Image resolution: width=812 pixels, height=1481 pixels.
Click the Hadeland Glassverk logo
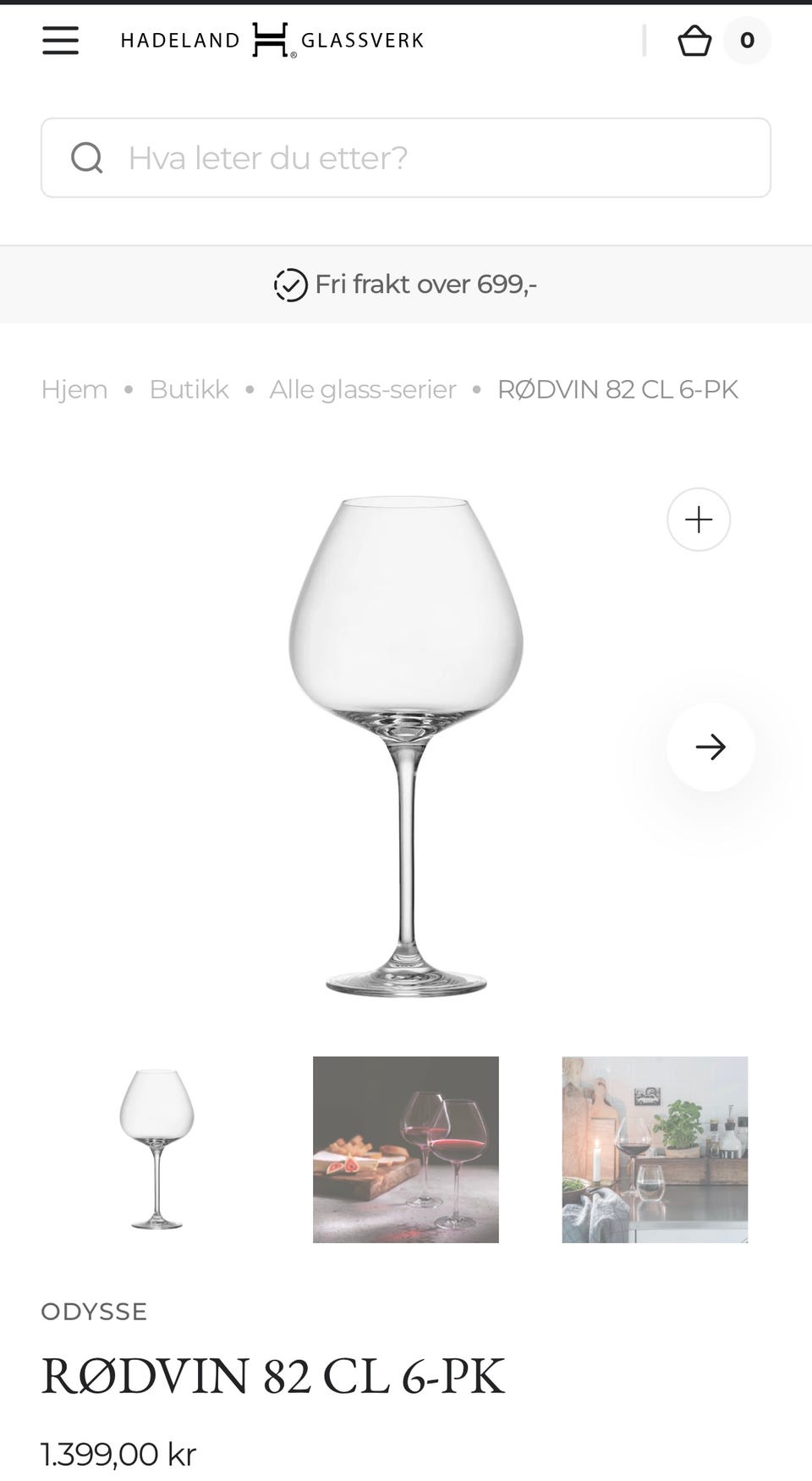click(271, 39)
